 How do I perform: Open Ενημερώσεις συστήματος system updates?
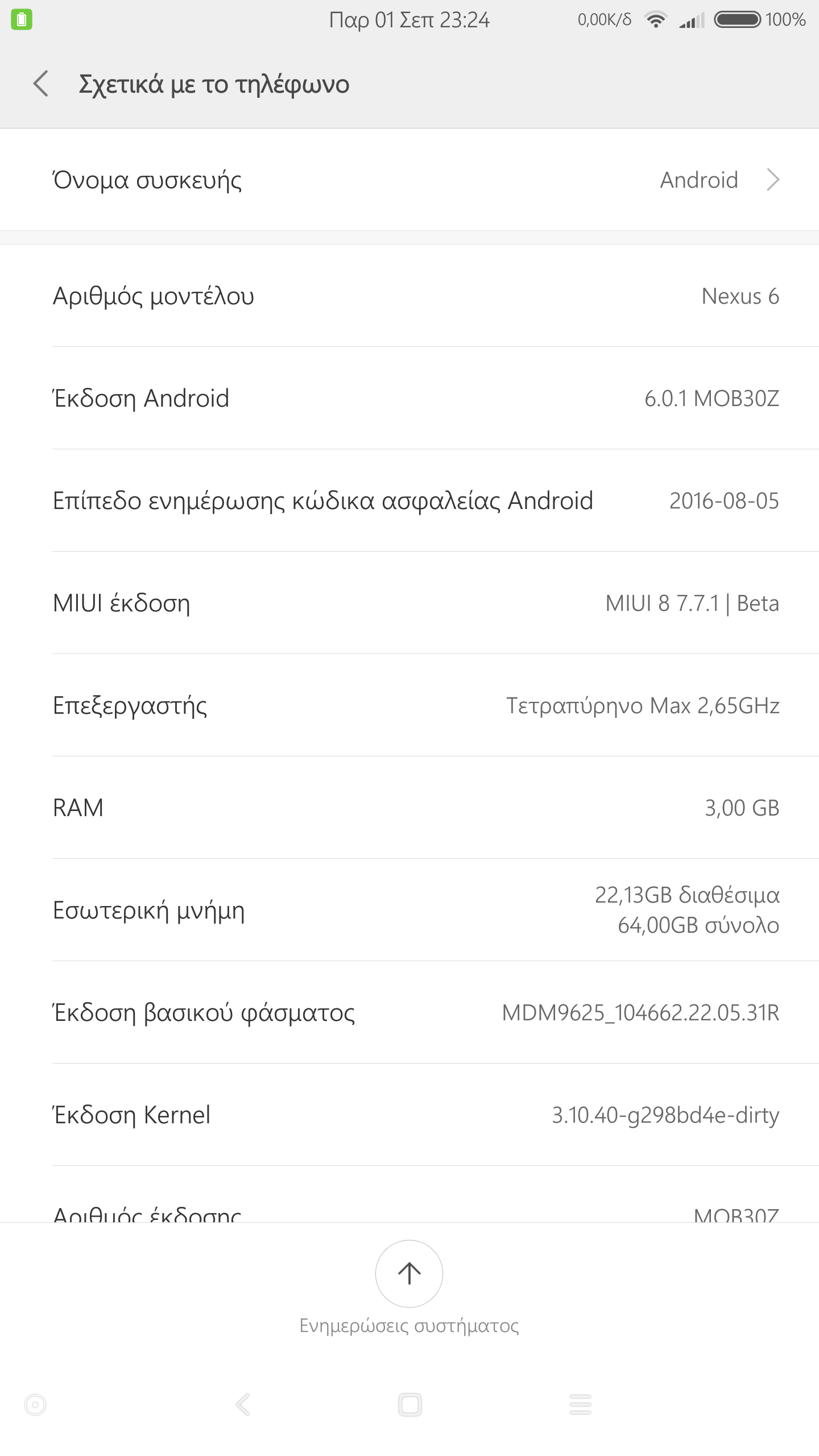(x=409, y=1274)
